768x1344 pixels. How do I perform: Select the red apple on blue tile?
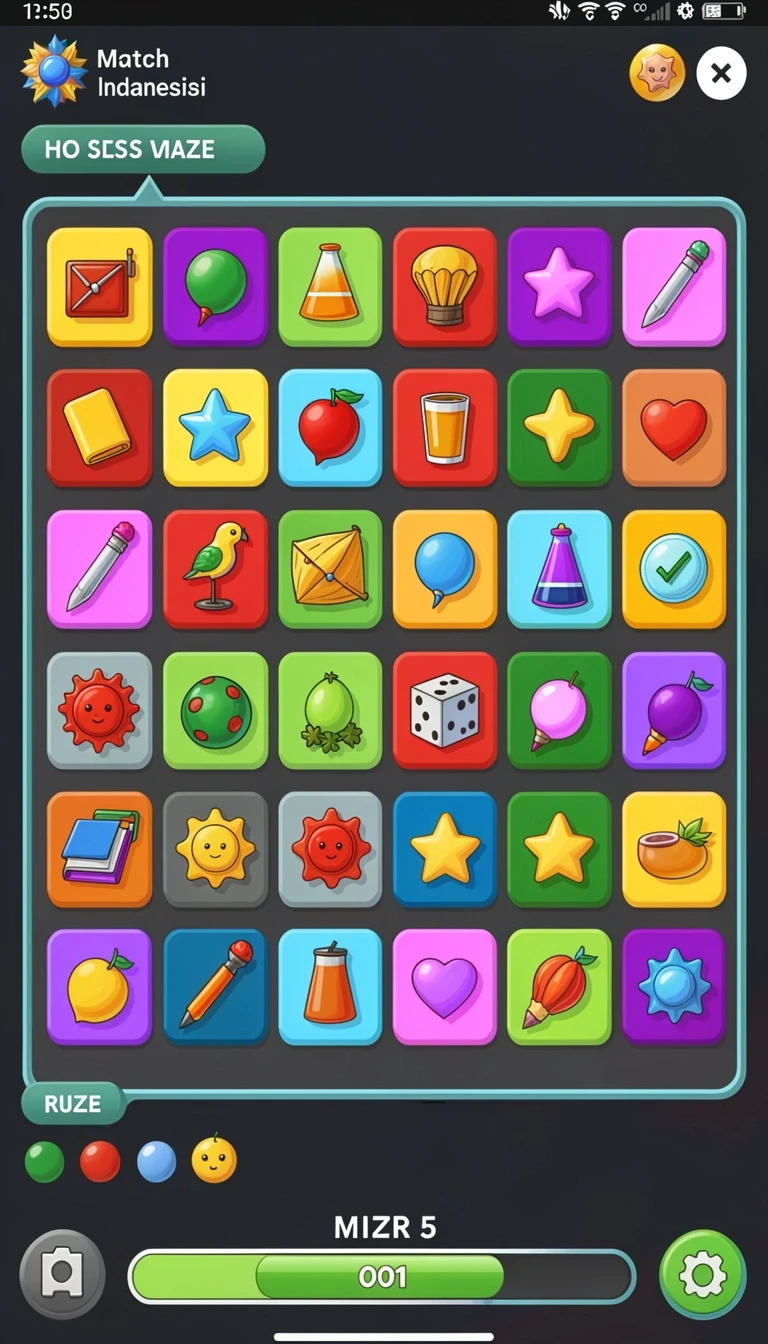[x=330, y=428]
